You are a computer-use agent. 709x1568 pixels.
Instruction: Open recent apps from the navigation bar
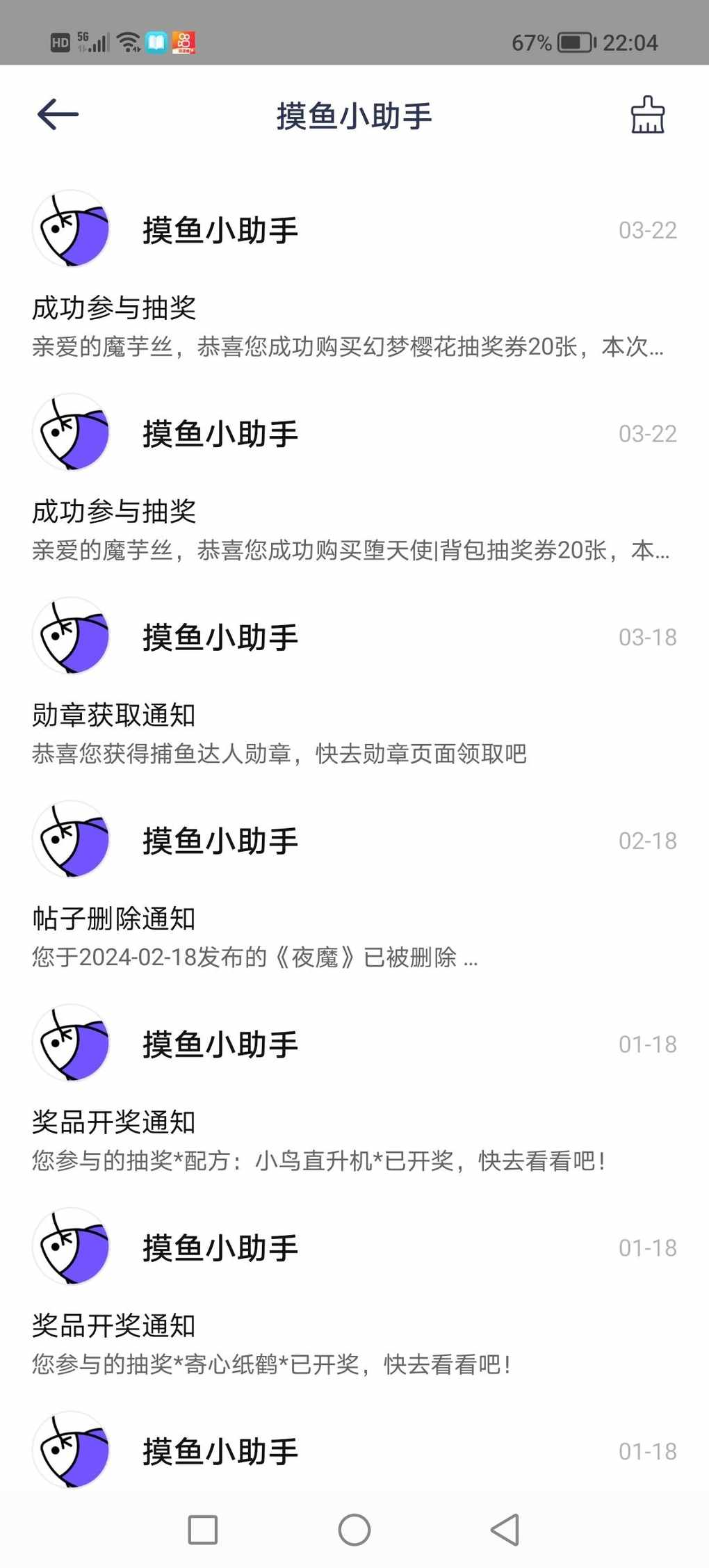pyautogui.click(x=203, y=1530)
